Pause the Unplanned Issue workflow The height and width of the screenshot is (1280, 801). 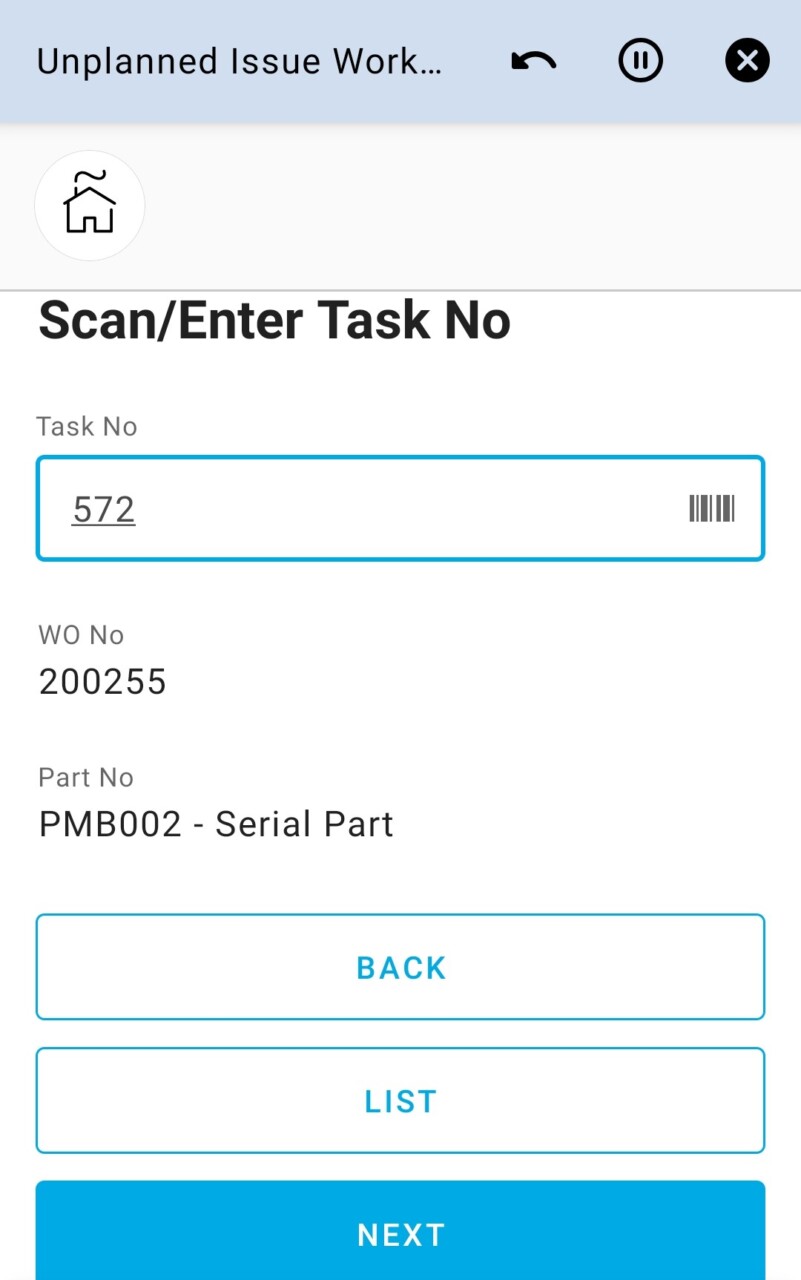tap(640, 62)
